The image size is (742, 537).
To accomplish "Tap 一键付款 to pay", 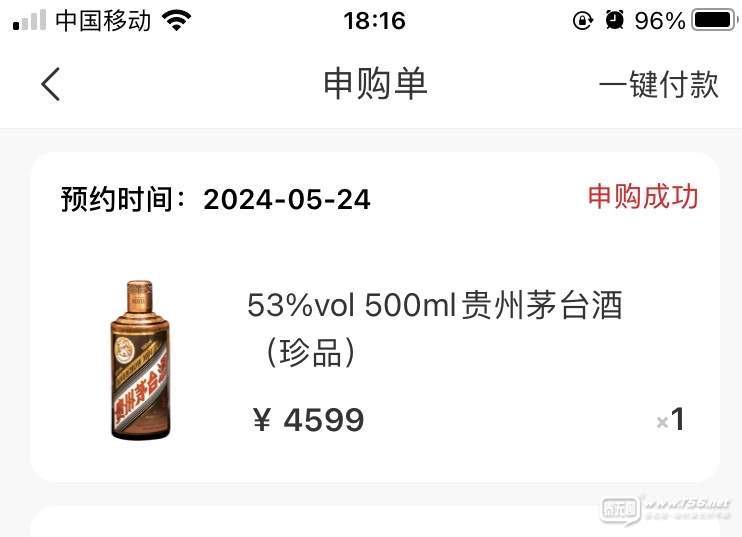I will pos(658,85).
